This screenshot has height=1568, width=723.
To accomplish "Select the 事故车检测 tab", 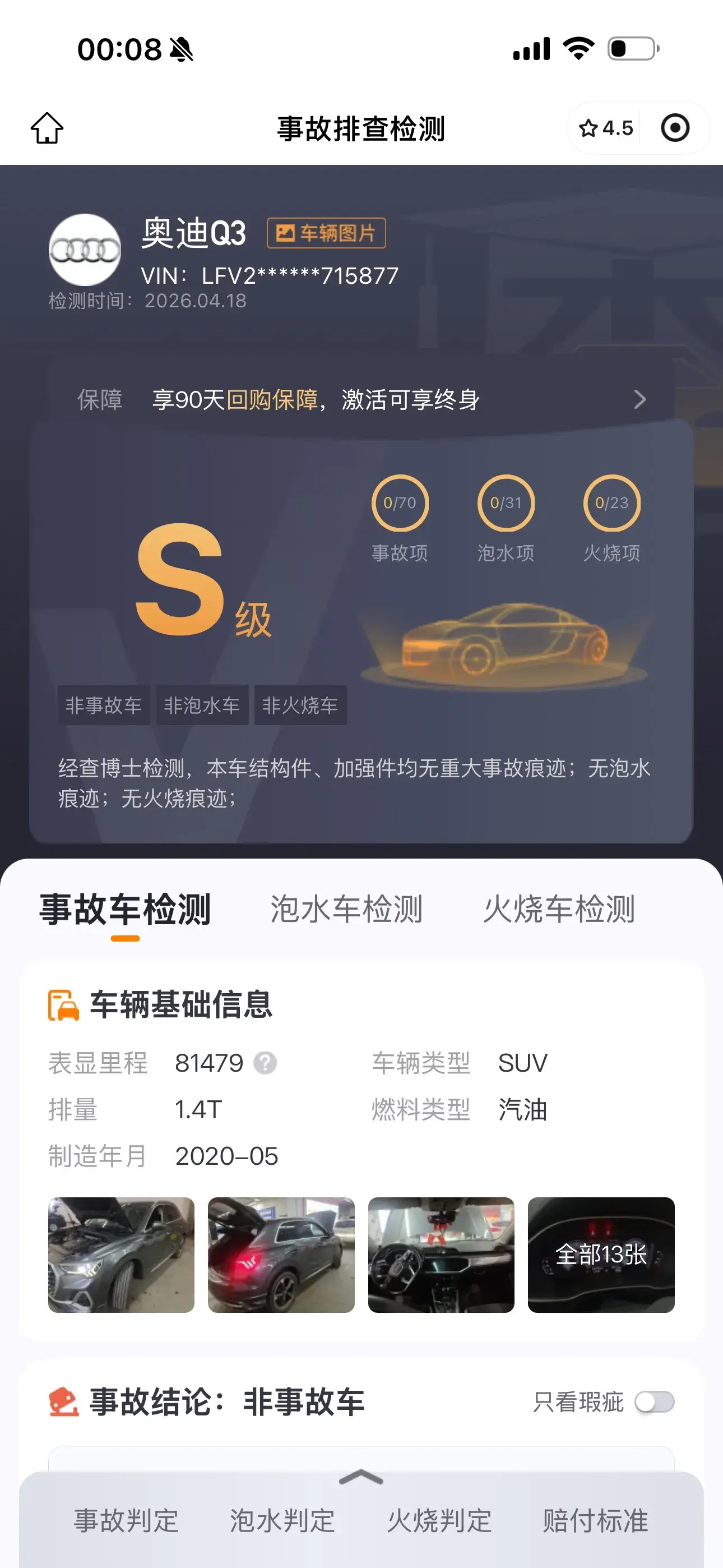I will tap(126, 910).
